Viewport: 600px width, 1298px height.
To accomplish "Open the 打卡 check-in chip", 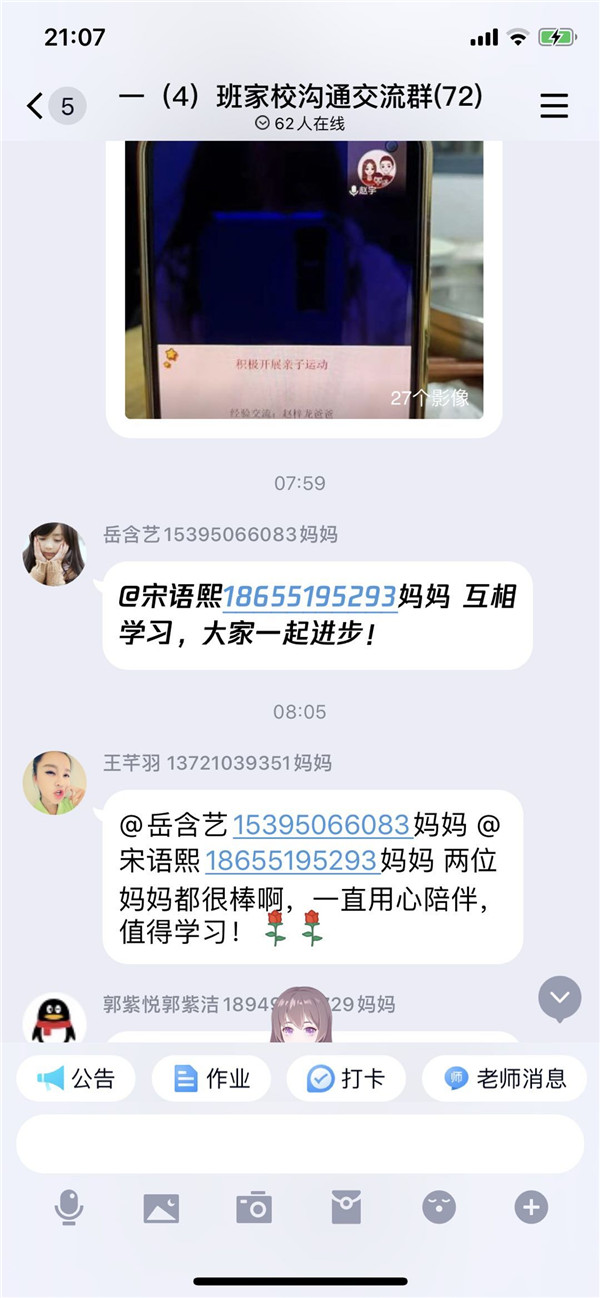I will pos(346,1078).
